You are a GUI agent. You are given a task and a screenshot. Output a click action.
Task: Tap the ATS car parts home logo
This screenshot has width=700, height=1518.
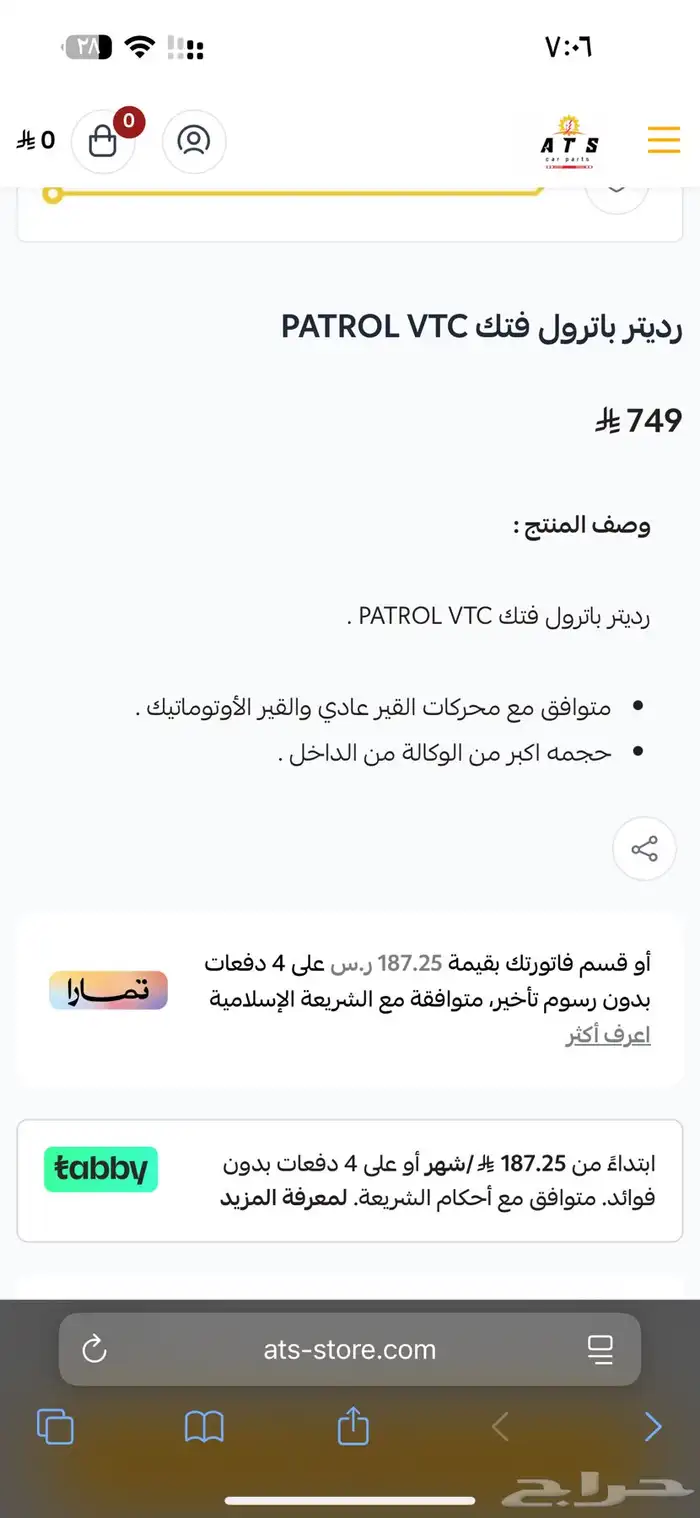(x=570, y=144)
